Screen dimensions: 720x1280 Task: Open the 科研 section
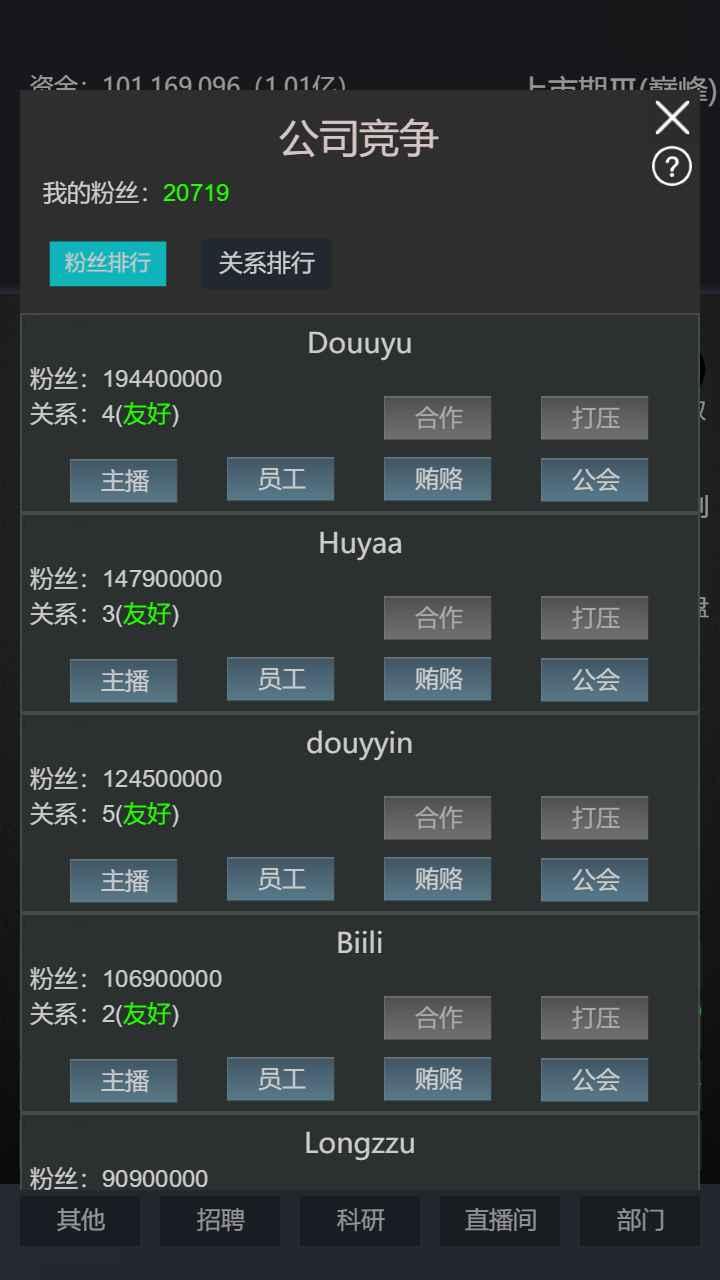pos(360,1220)
